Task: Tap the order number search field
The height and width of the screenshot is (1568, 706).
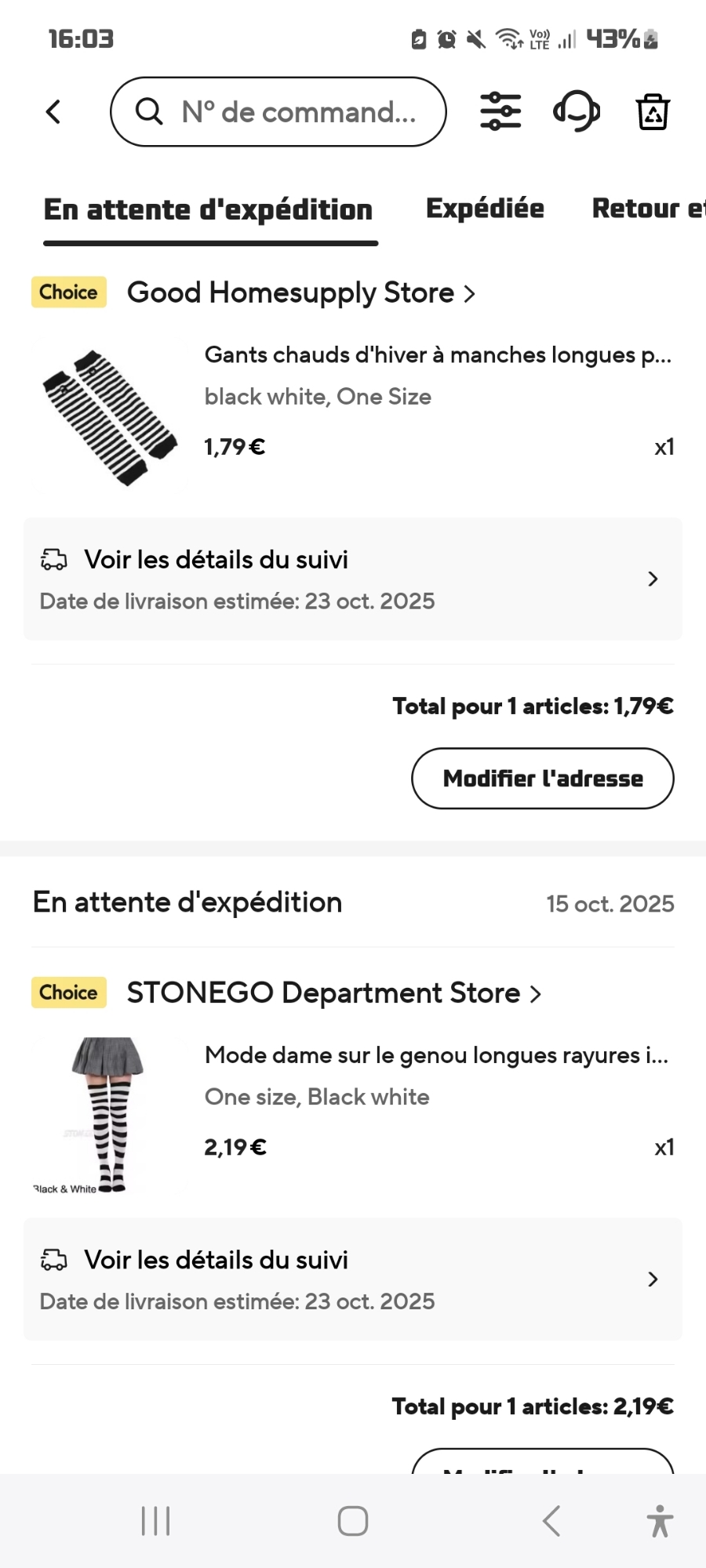Action: 278,112
